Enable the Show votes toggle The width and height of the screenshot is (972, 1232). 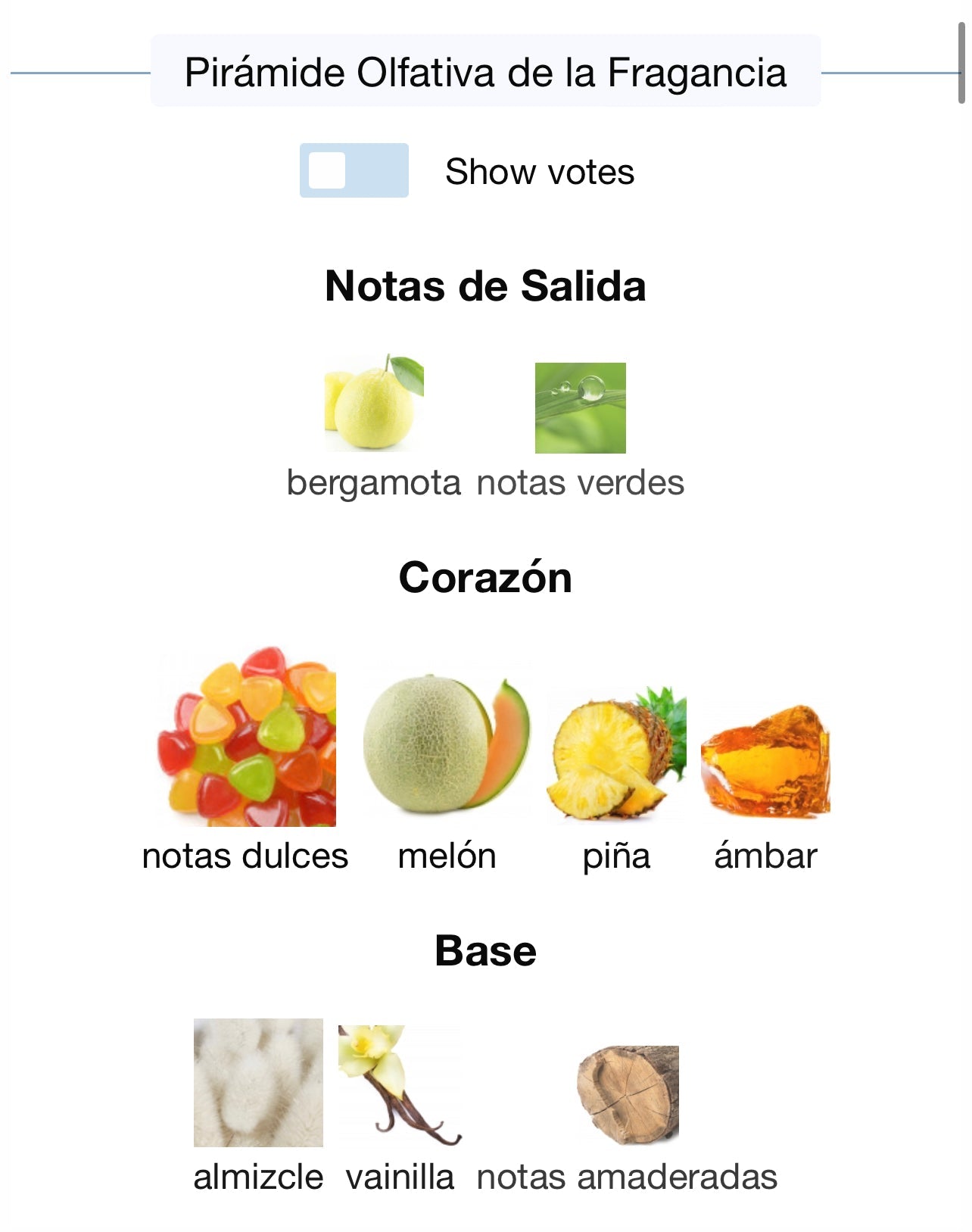[x=354, y=170]
